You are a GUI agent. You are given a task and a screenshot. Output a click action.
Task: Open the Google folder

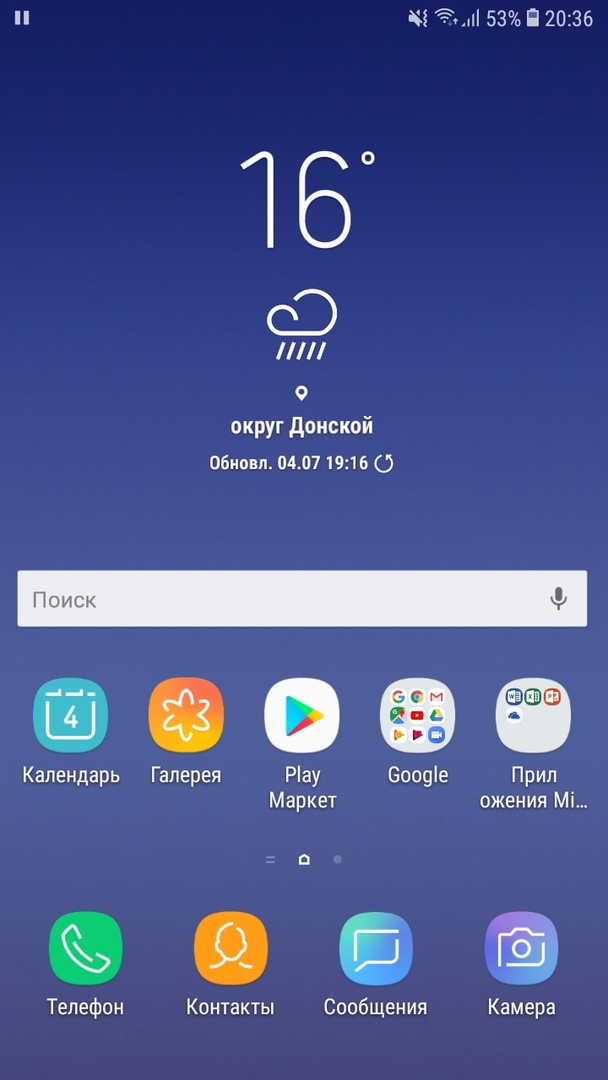418,715
